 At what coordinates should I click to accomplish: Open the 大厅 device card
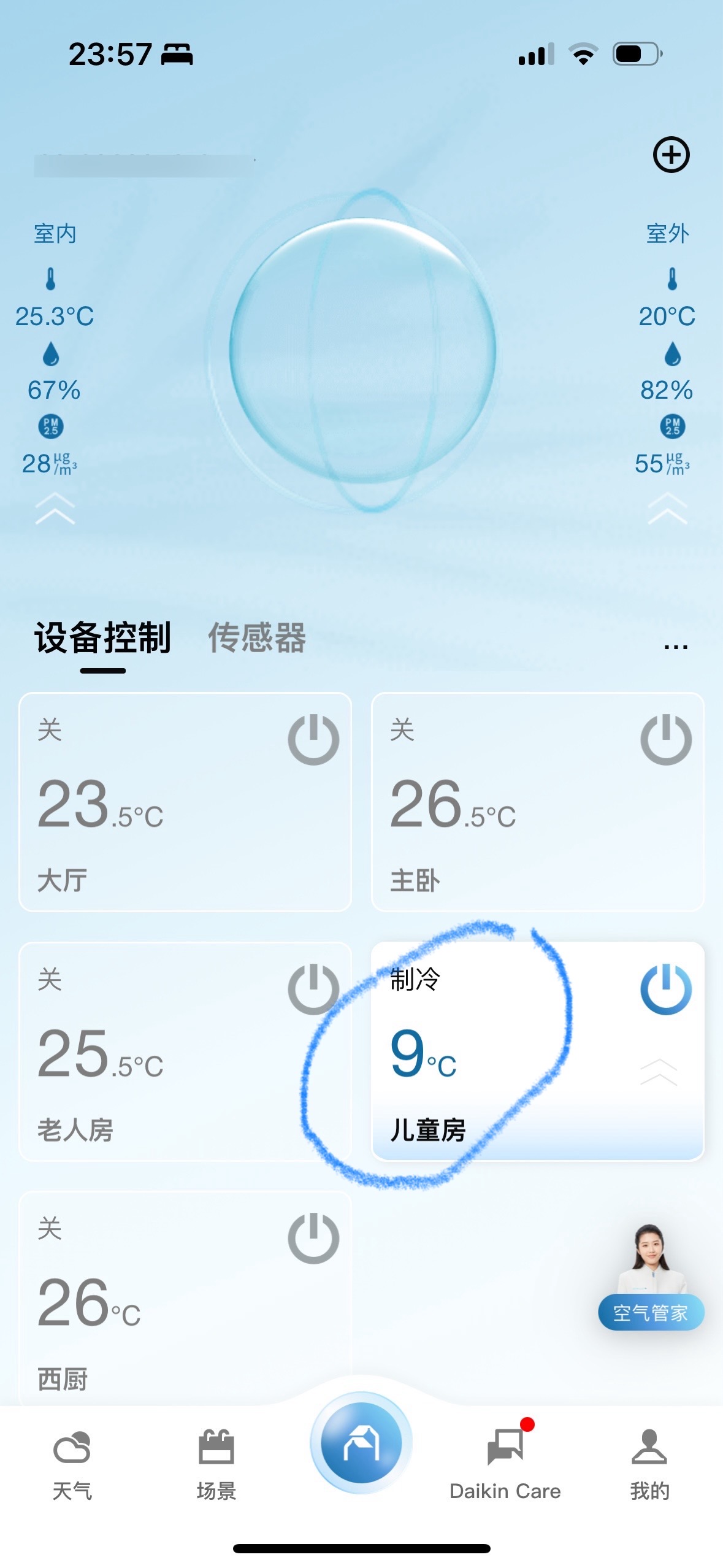(x=185, y=802)
